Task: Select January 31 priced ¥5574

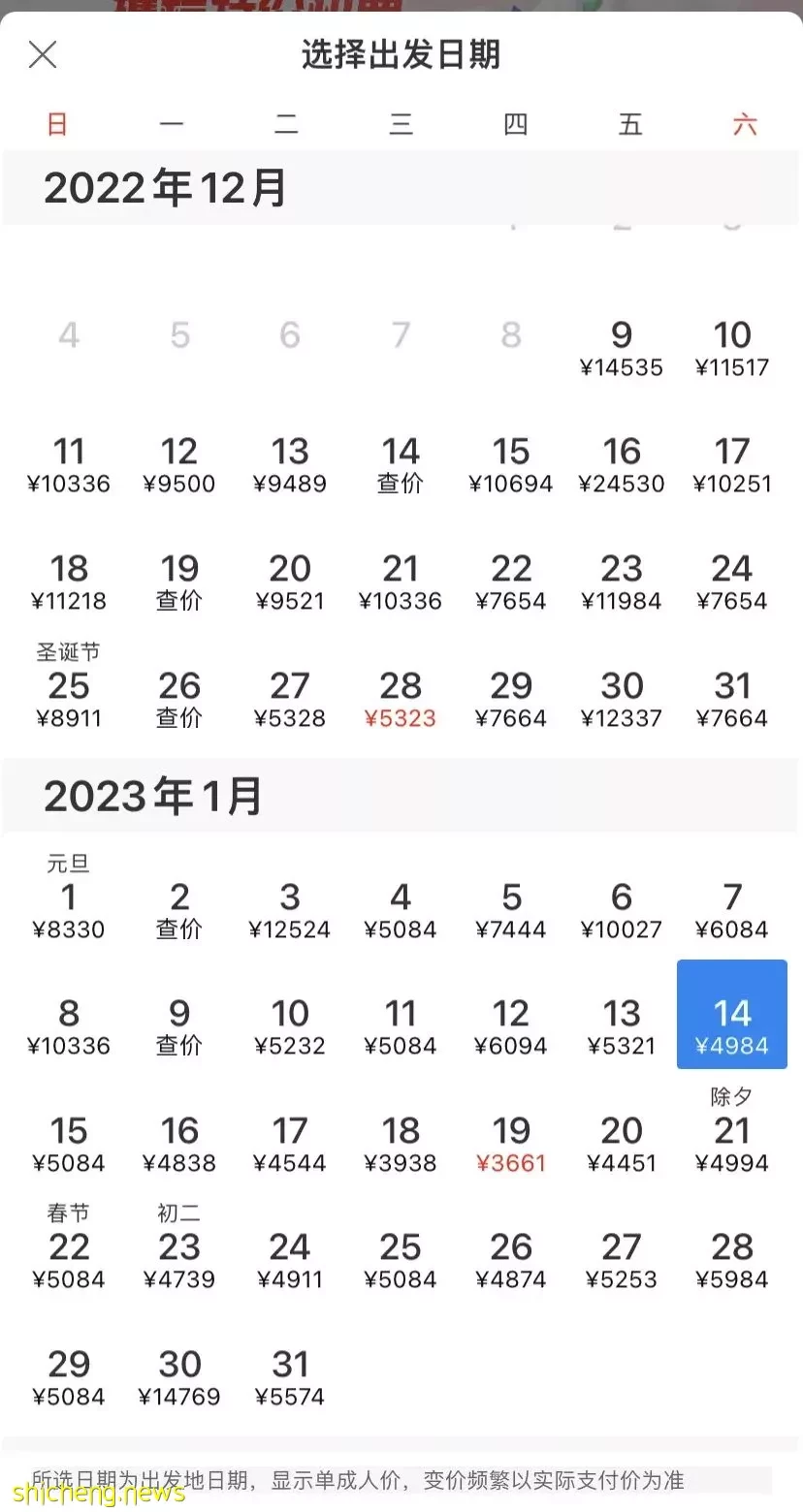Action: point(290,1379)
